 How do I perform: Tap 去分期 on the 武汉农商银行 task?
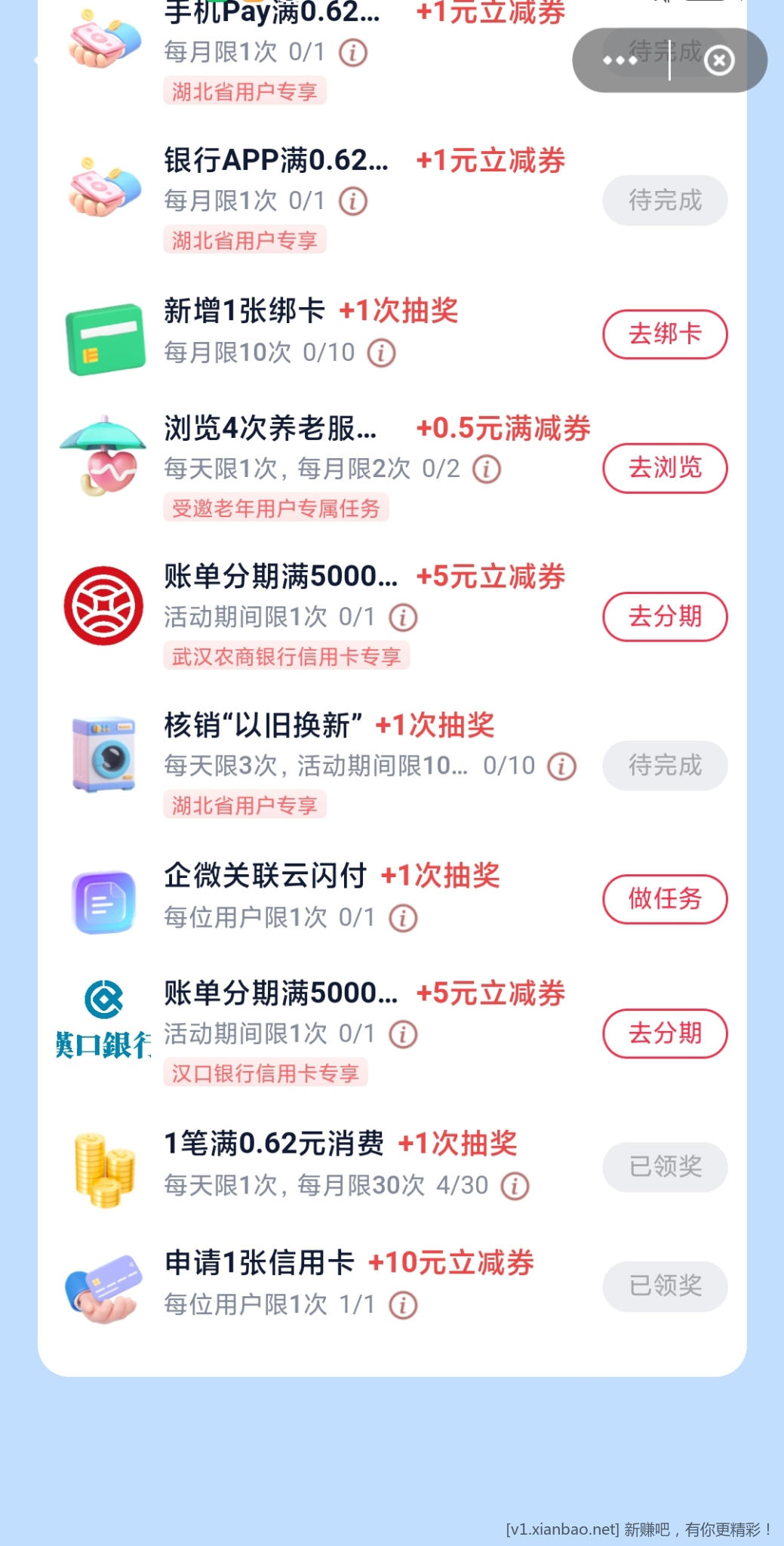pos(665,616)
